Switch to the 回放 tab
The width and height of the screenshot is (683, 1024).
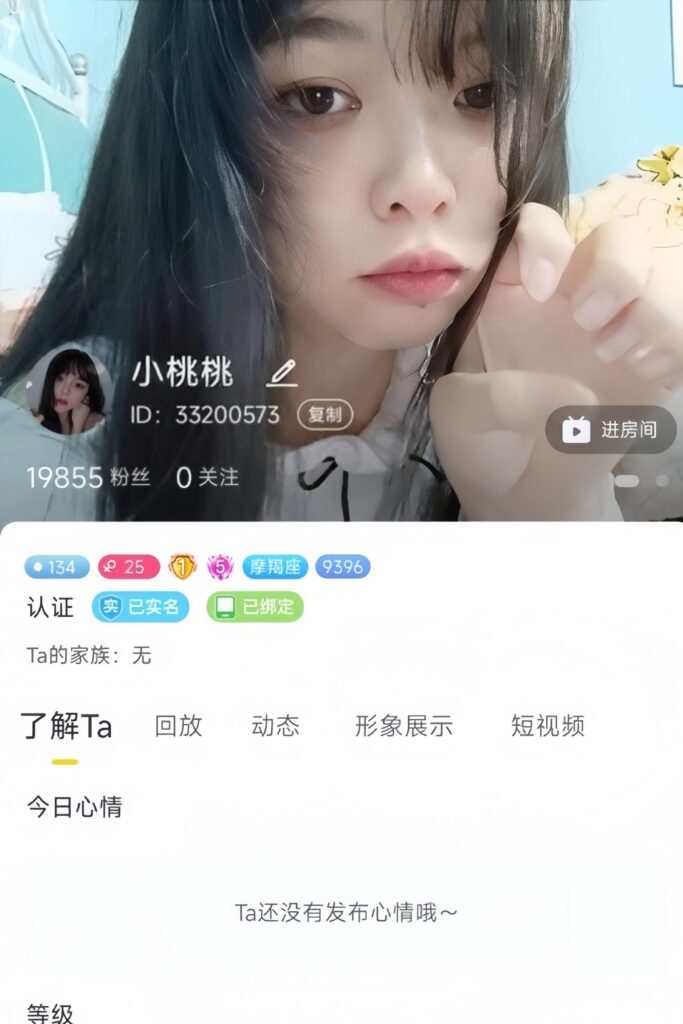[x=178, y=726]
